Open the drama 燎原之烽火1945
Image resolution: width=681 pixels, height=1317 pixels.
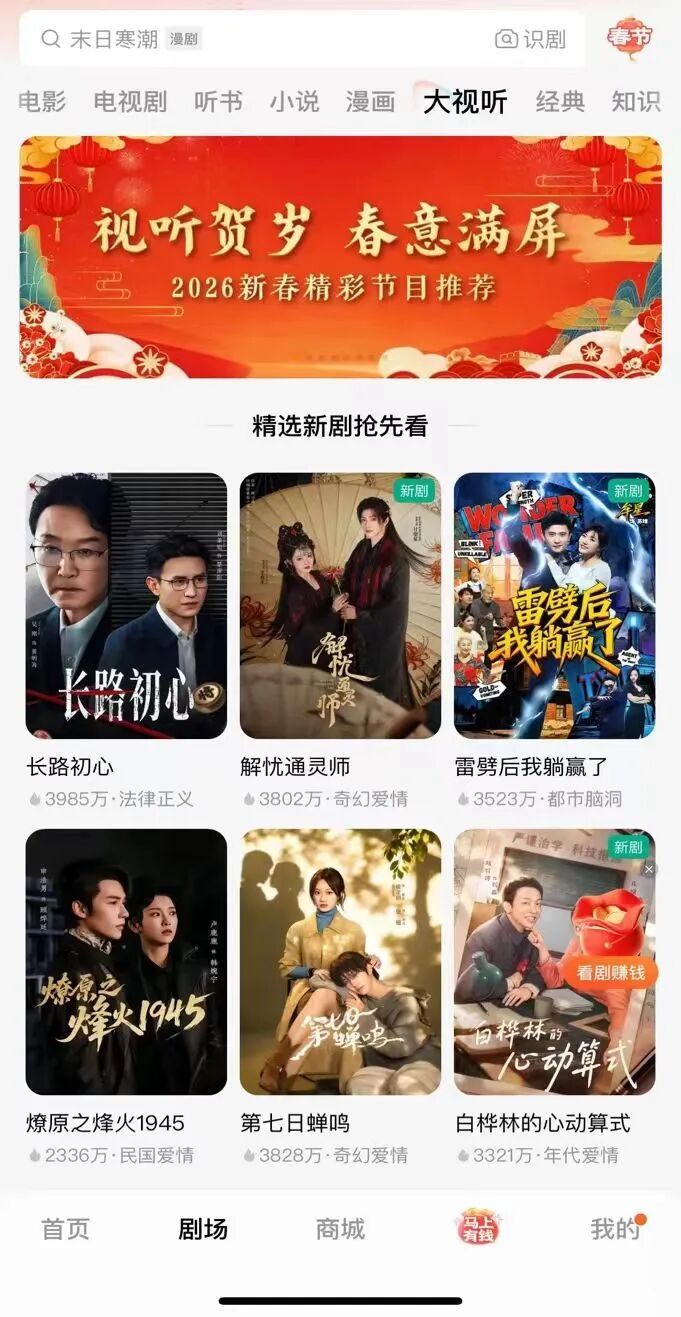[126, 961]
